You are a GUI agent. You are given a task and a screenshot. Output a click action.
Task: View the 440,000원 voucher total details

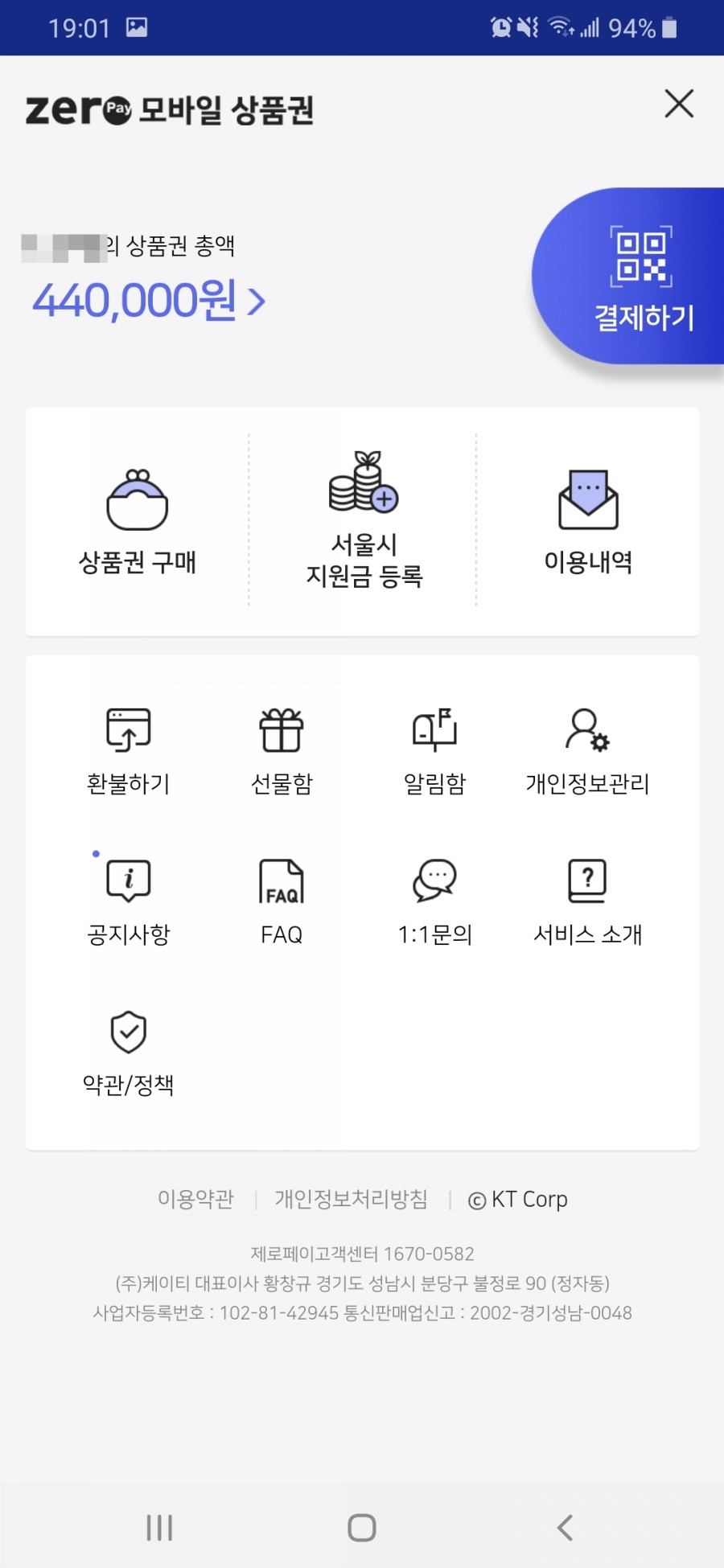149,301
